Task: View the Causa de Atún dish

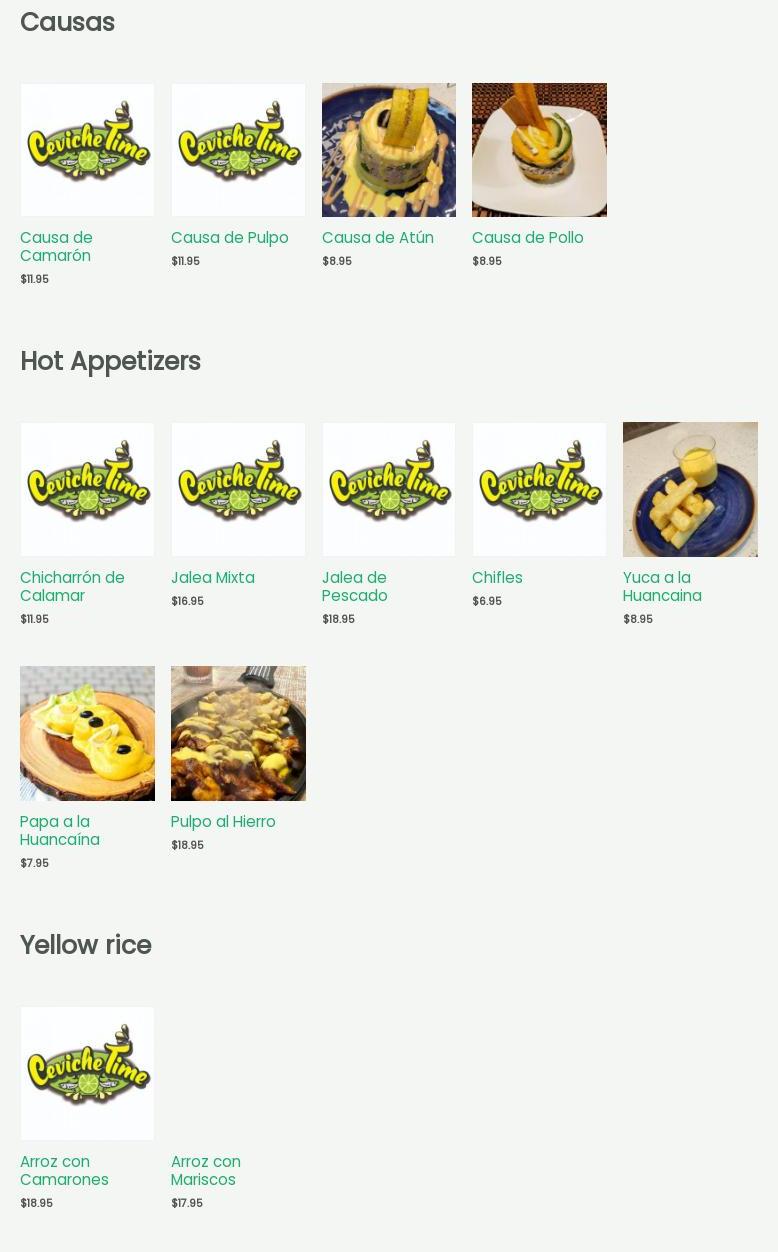Action: [377, 238]
